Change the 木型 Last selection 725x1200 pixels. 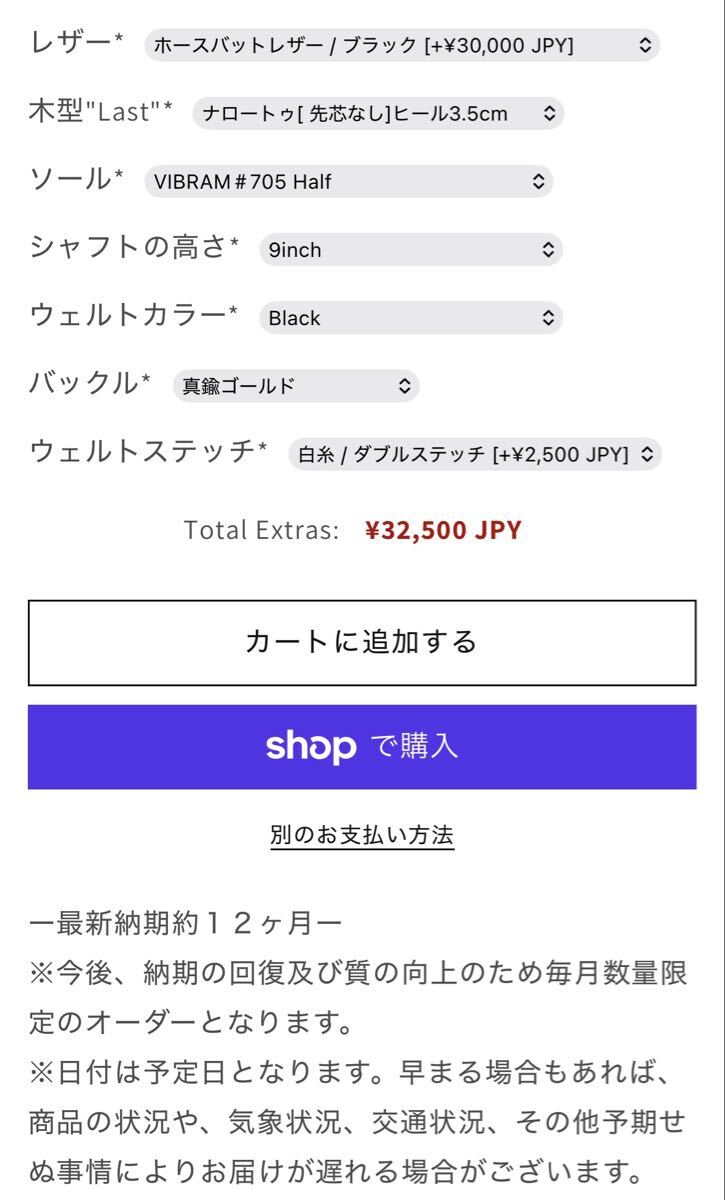point(378,113)
